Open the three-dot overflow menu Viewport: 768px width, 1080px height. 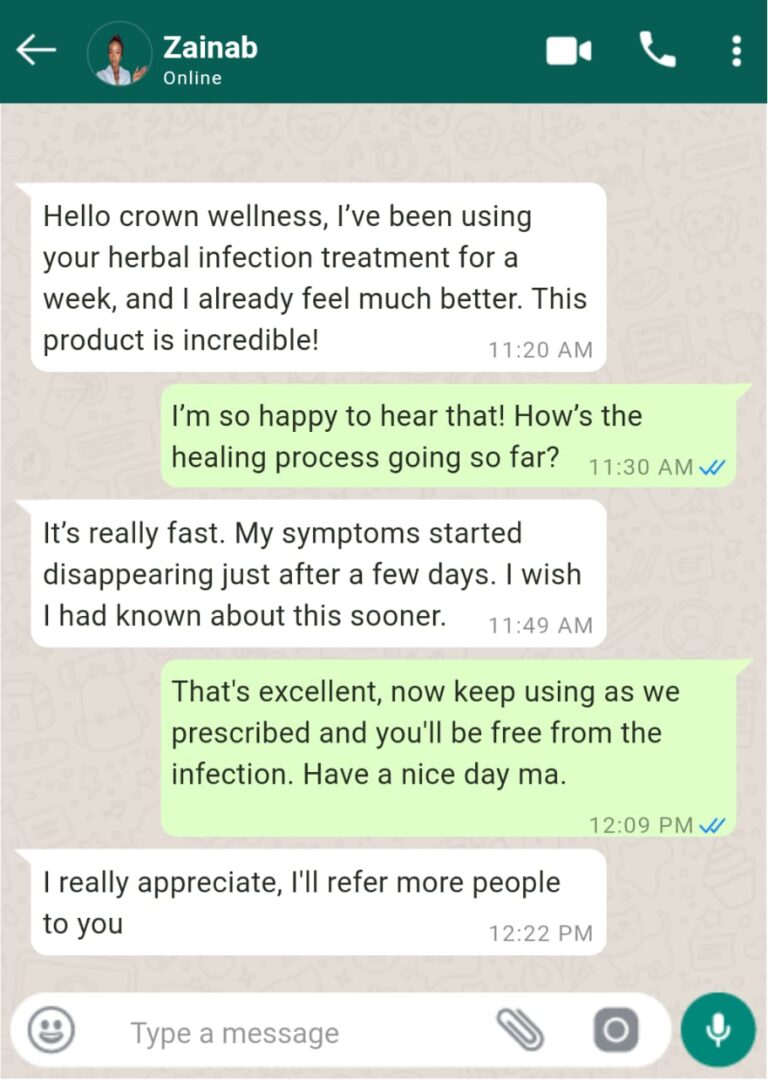coord(736,50)
